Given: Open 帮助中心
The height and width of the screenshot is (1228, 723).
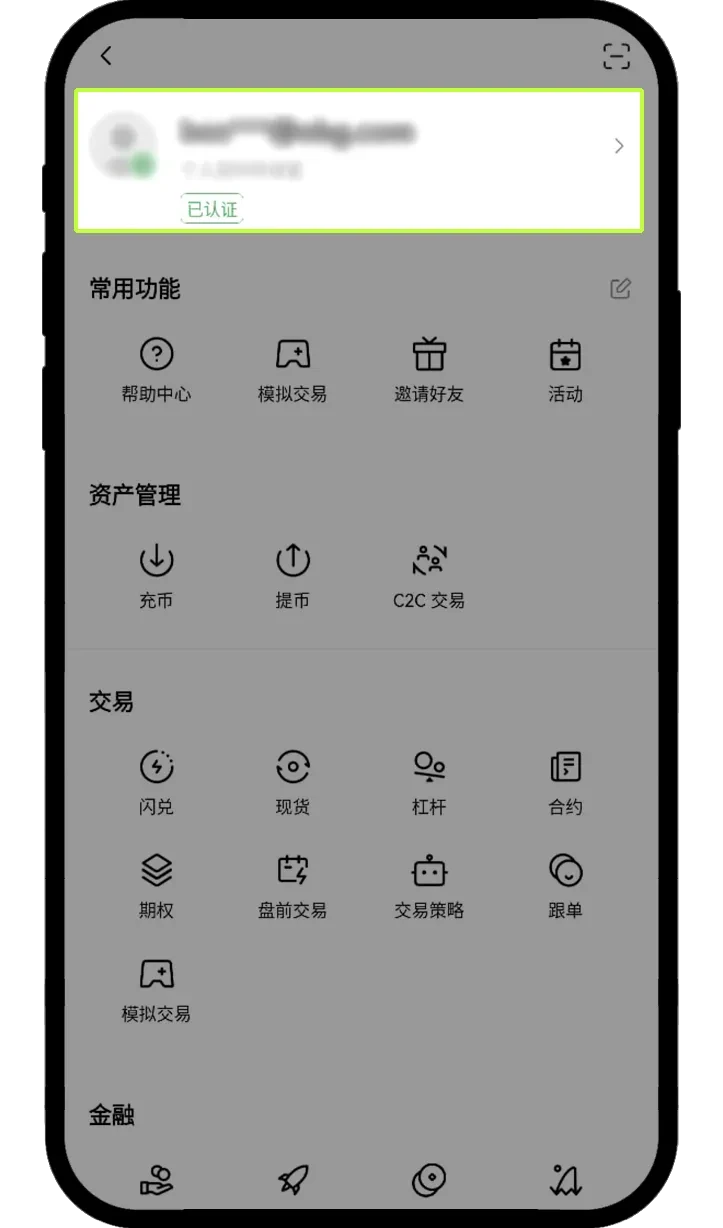Looking at the screenshot, I should click(156, 370).
